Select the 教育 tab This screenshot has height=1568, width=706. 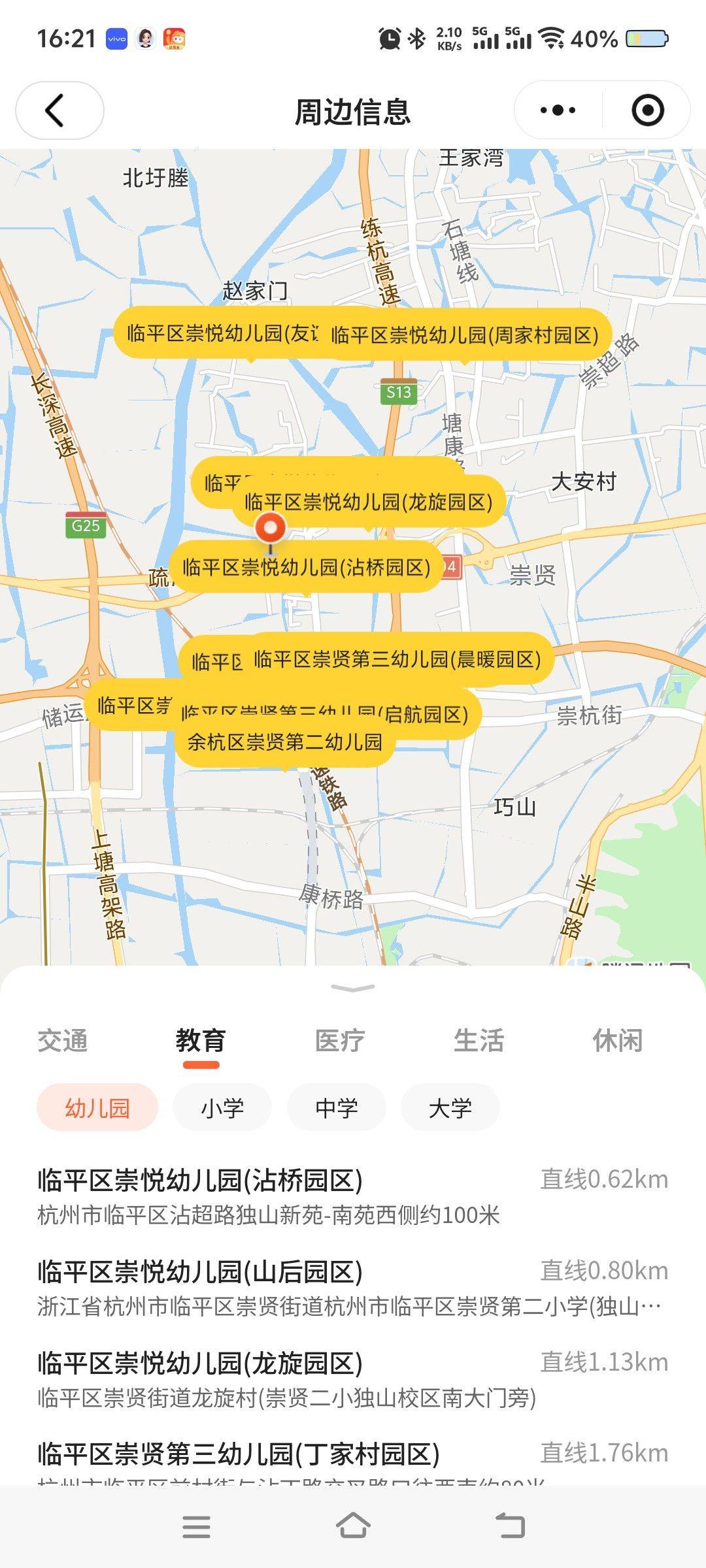[201, 1041]
